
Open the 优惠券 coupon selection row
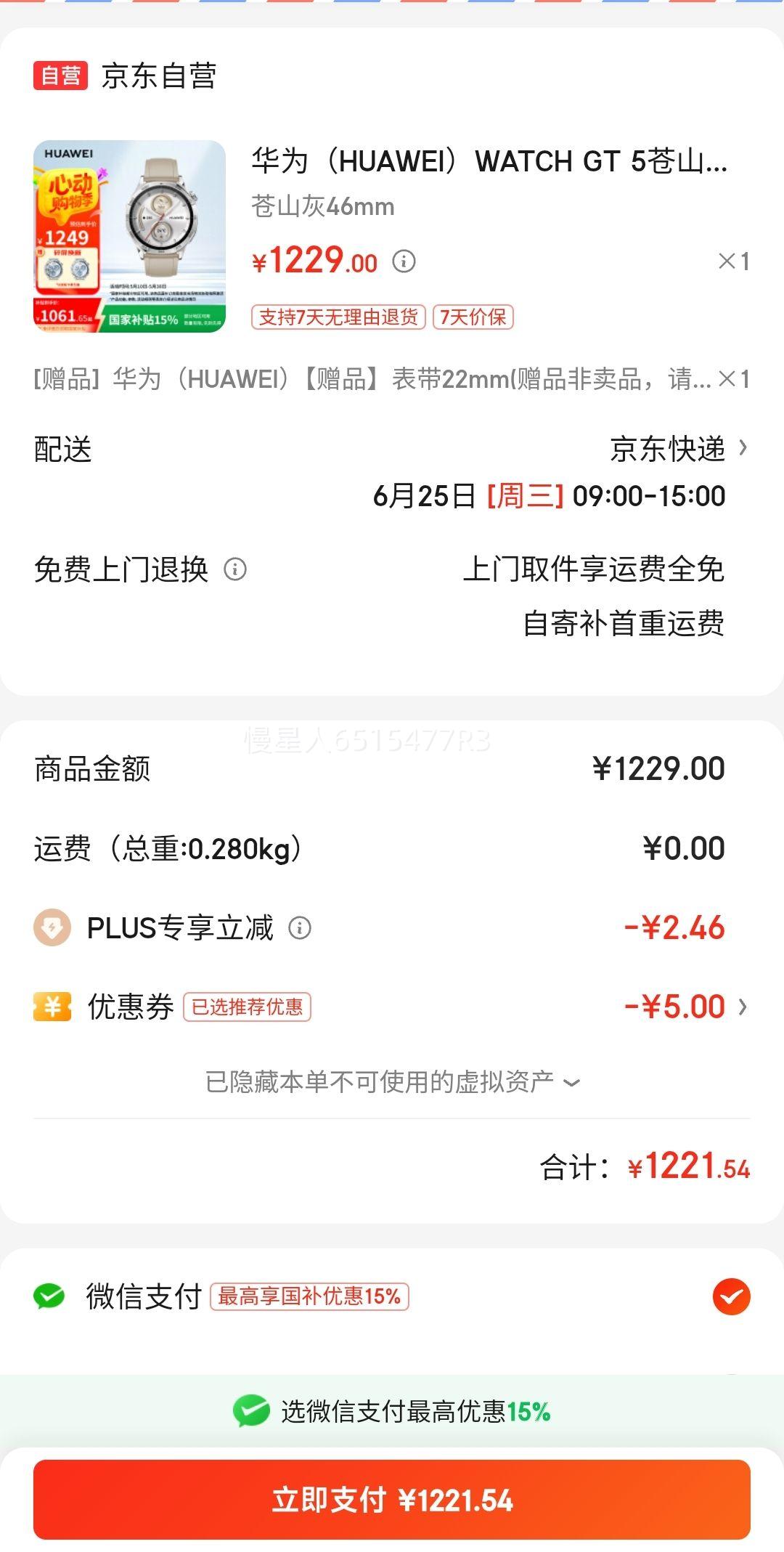coord(392,1007)
